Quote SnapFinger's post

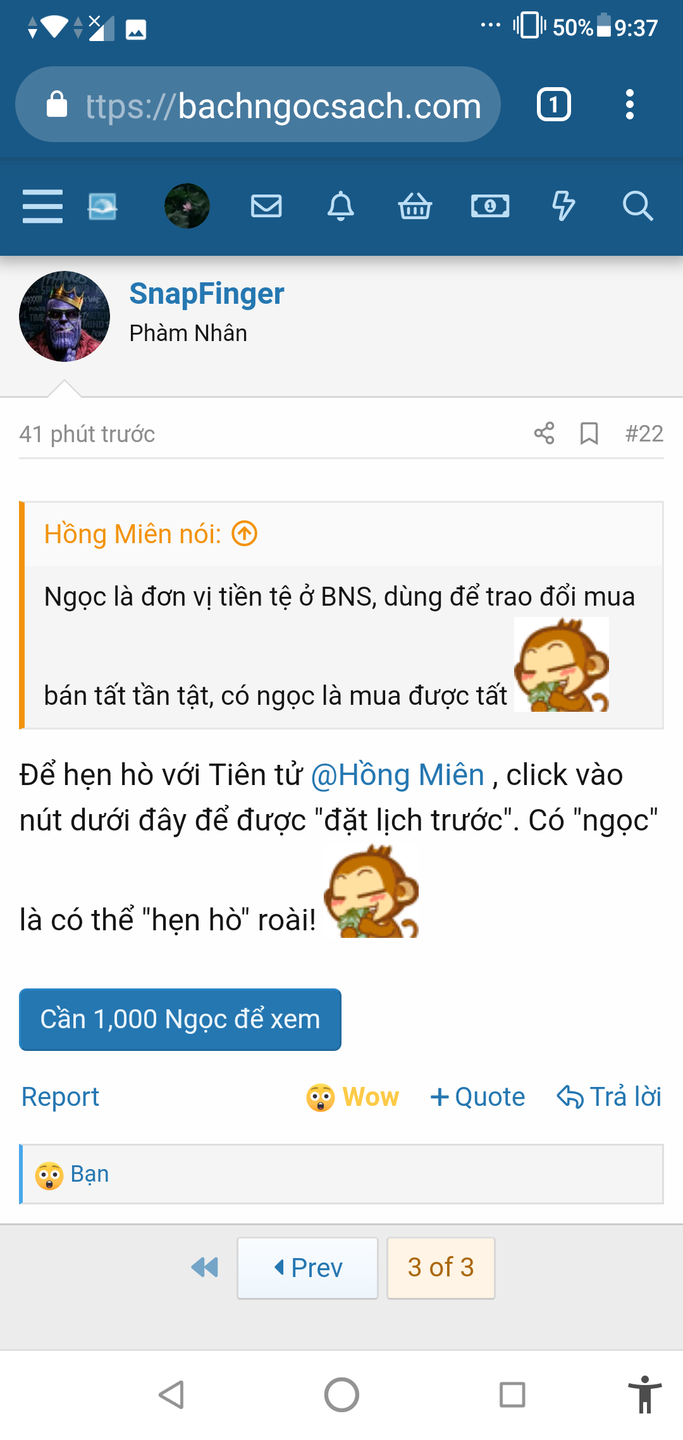pos(478,1097)
